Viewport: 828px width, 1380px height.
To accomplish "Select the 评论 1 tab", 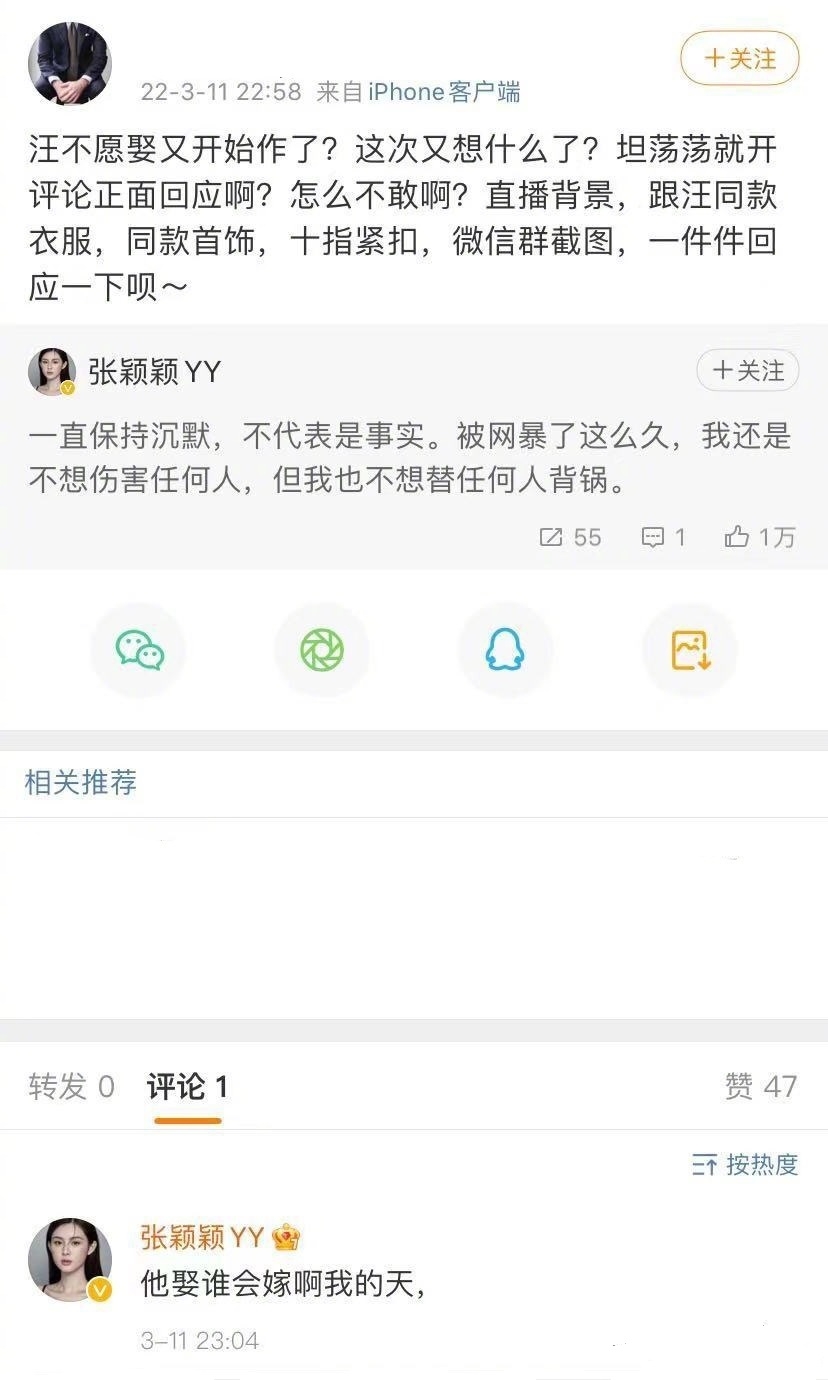I will [x=187, y=1086].
